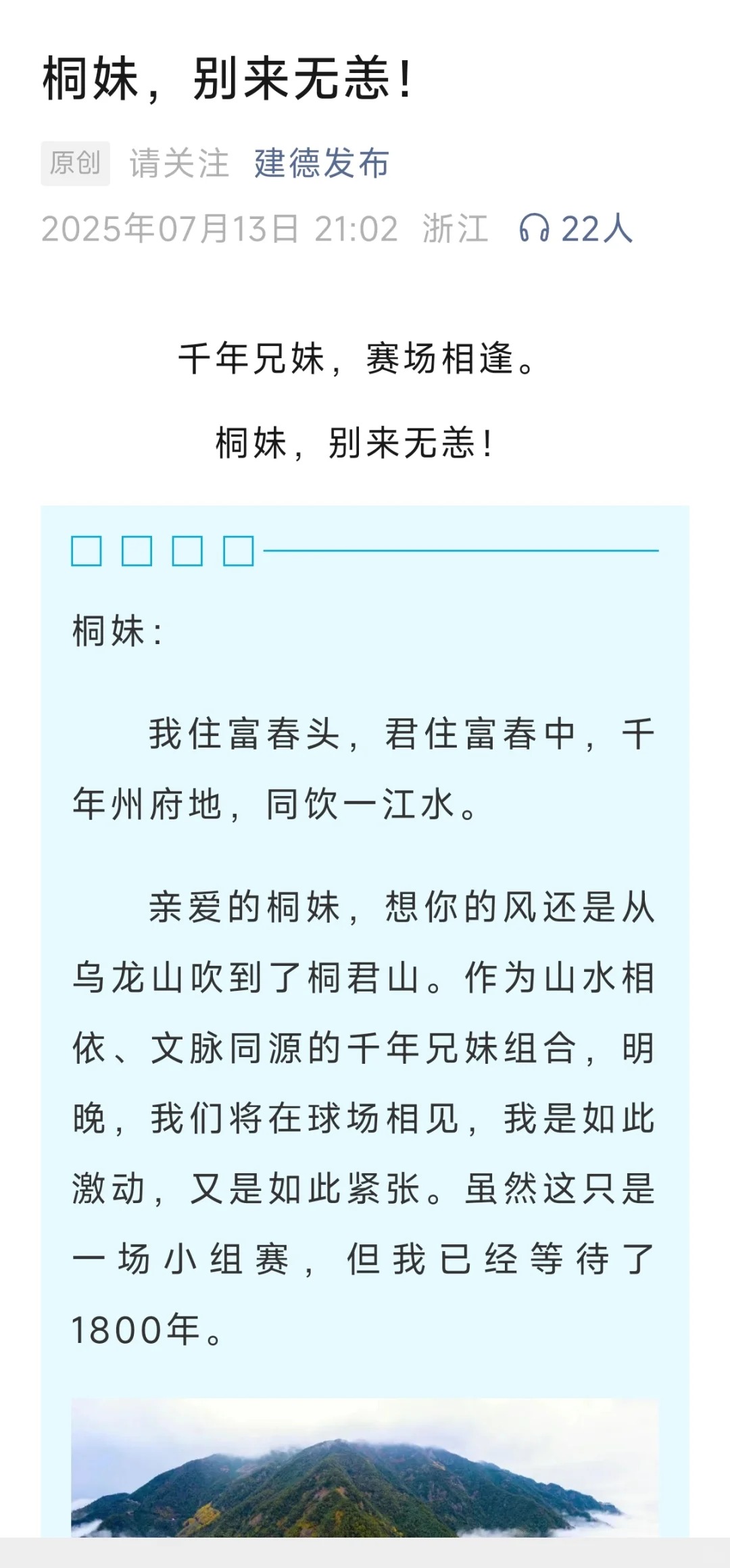Open the 建德发布 account link

(x=322, y=164)
